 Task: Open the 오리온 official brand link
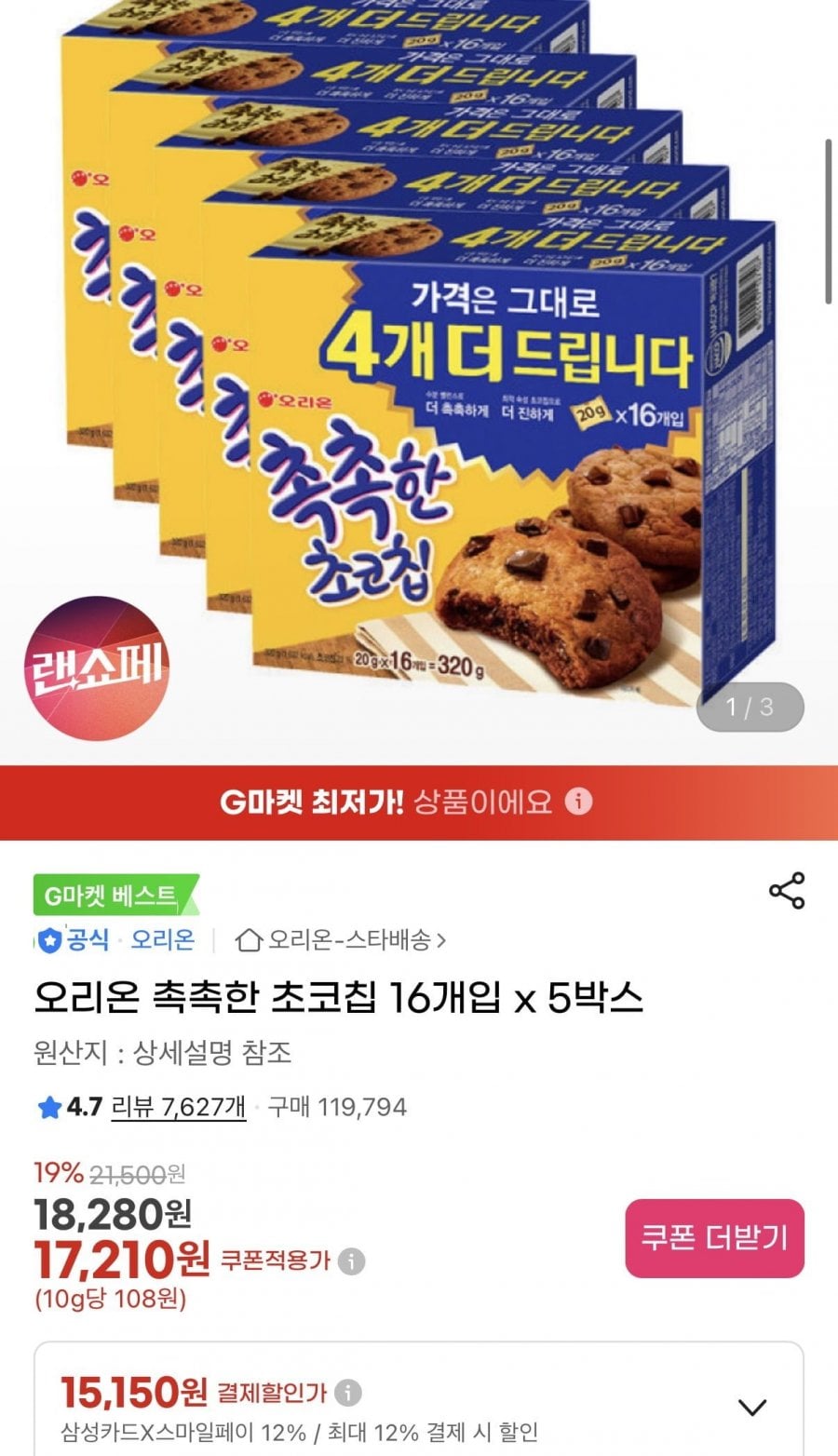[162, 940]
